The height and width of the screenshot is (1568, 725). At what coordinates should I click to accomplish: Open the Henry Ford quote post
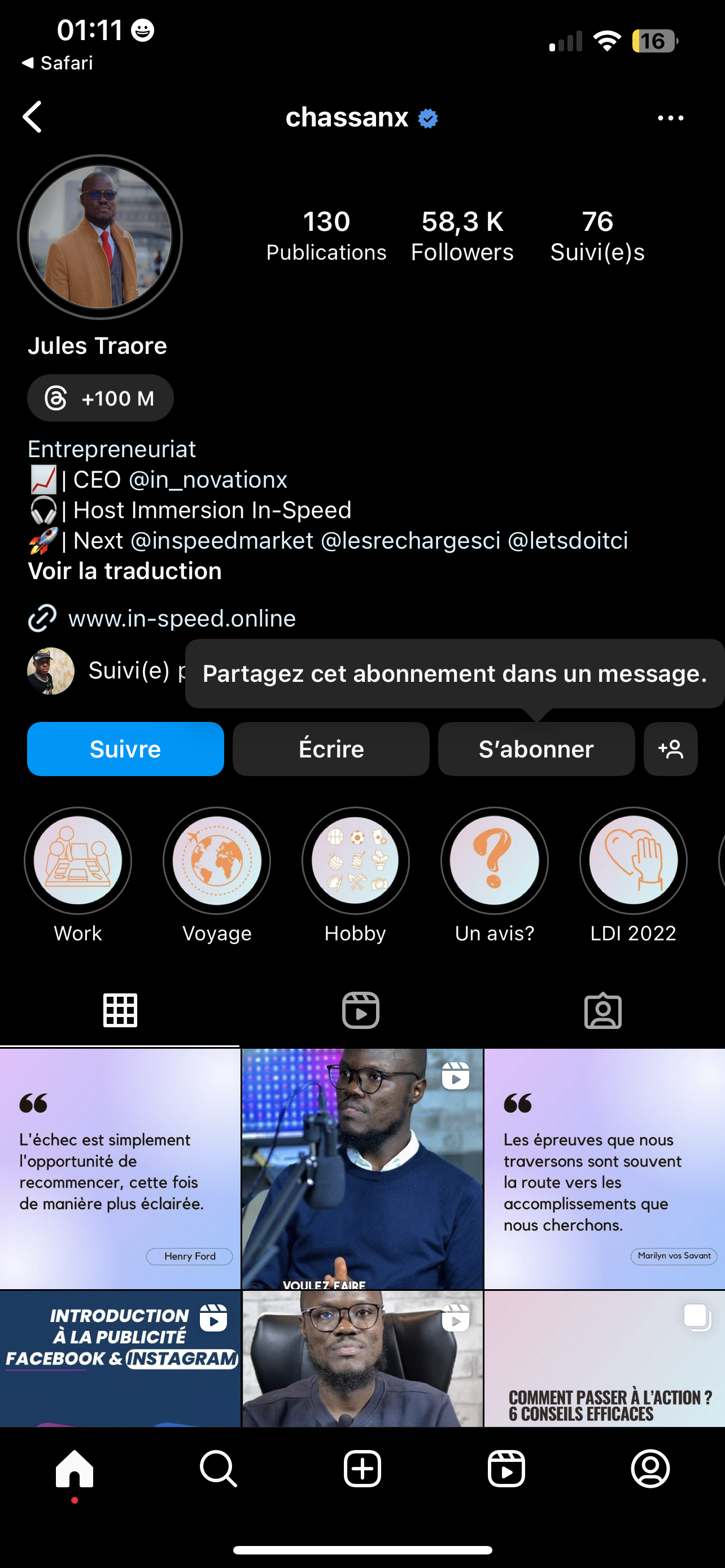(120, 1169)
